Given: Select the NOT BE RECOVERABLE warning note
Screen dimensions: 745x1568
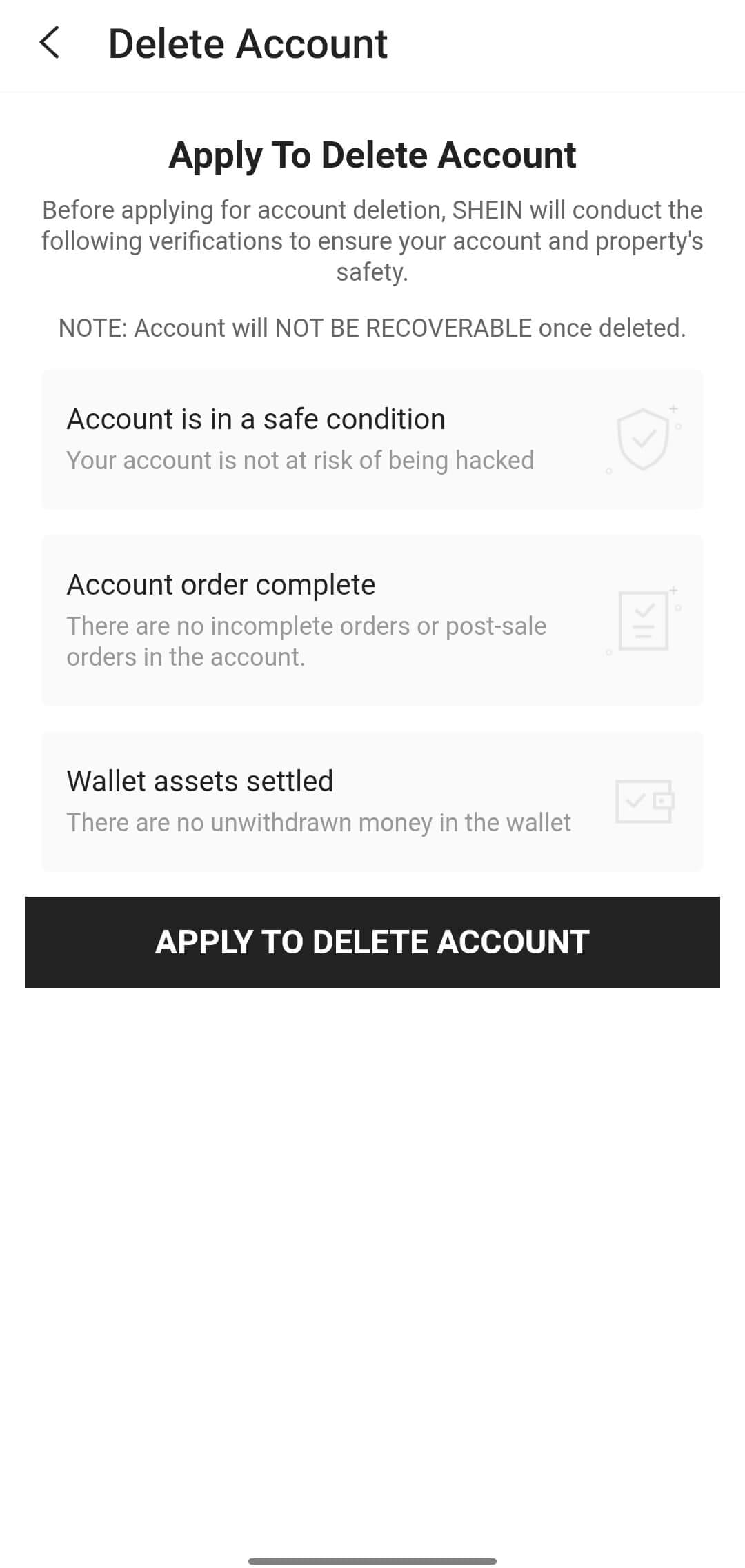Looking at the screenshot, I should pos(372,328).
